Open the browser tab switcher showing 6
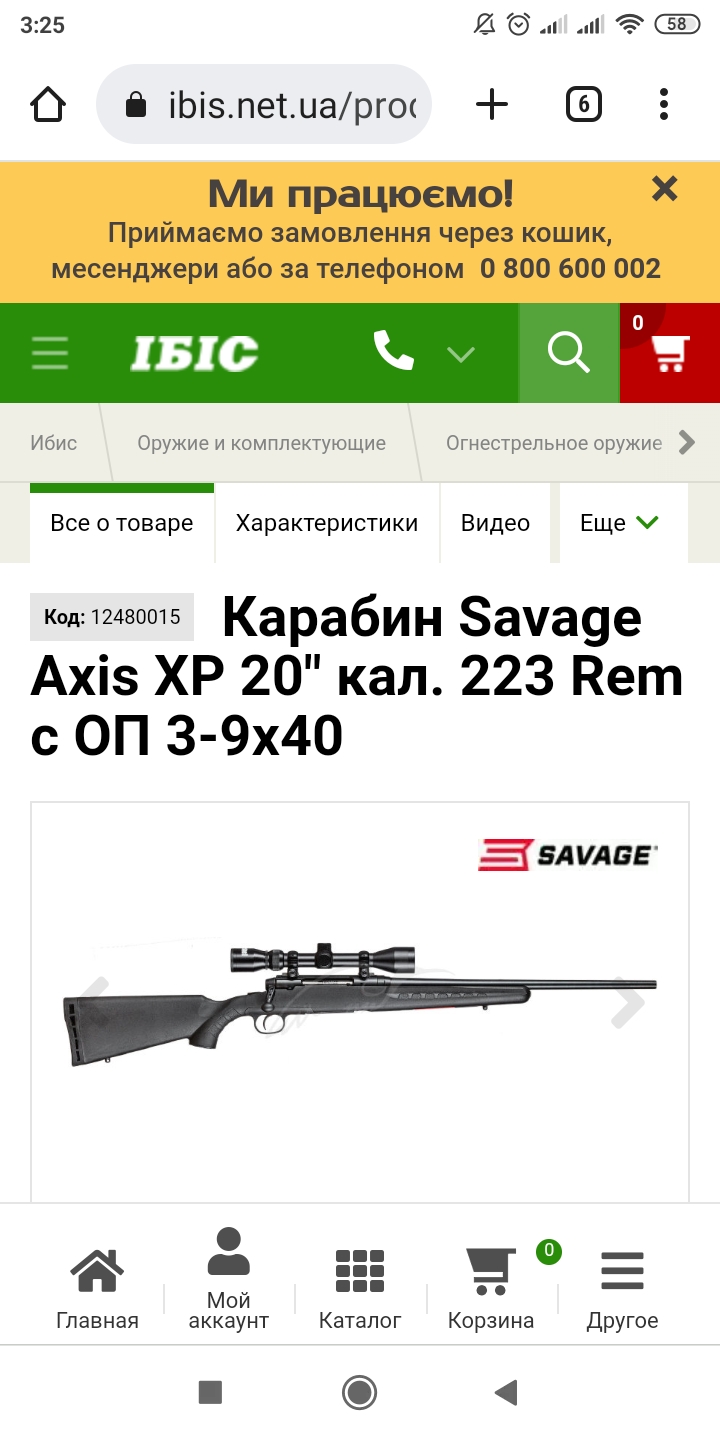The width and height of the screenshot is (720, 1440). (584, 104)
